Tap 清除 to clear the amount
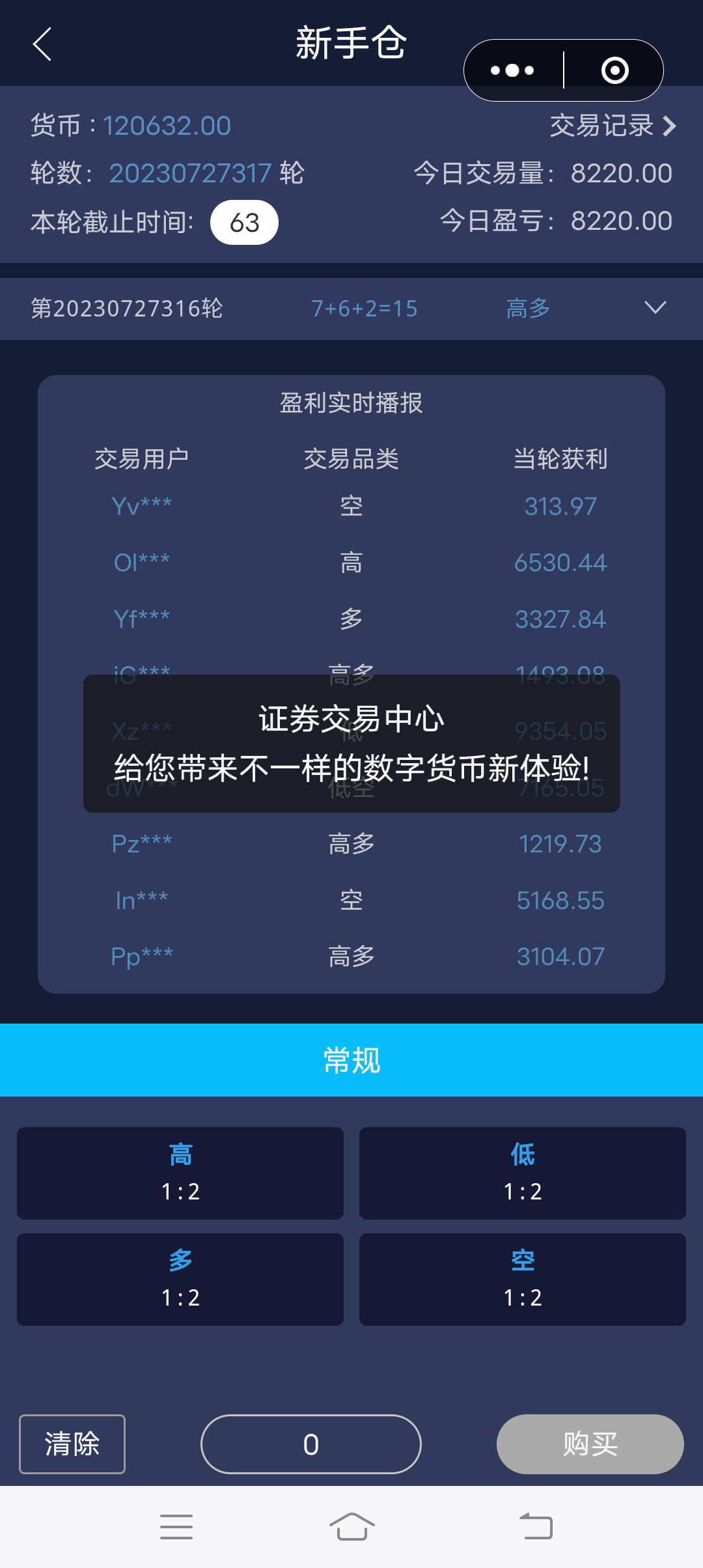The width and height of the screenshot is (703, 1568). click(x=72, y=1444)
